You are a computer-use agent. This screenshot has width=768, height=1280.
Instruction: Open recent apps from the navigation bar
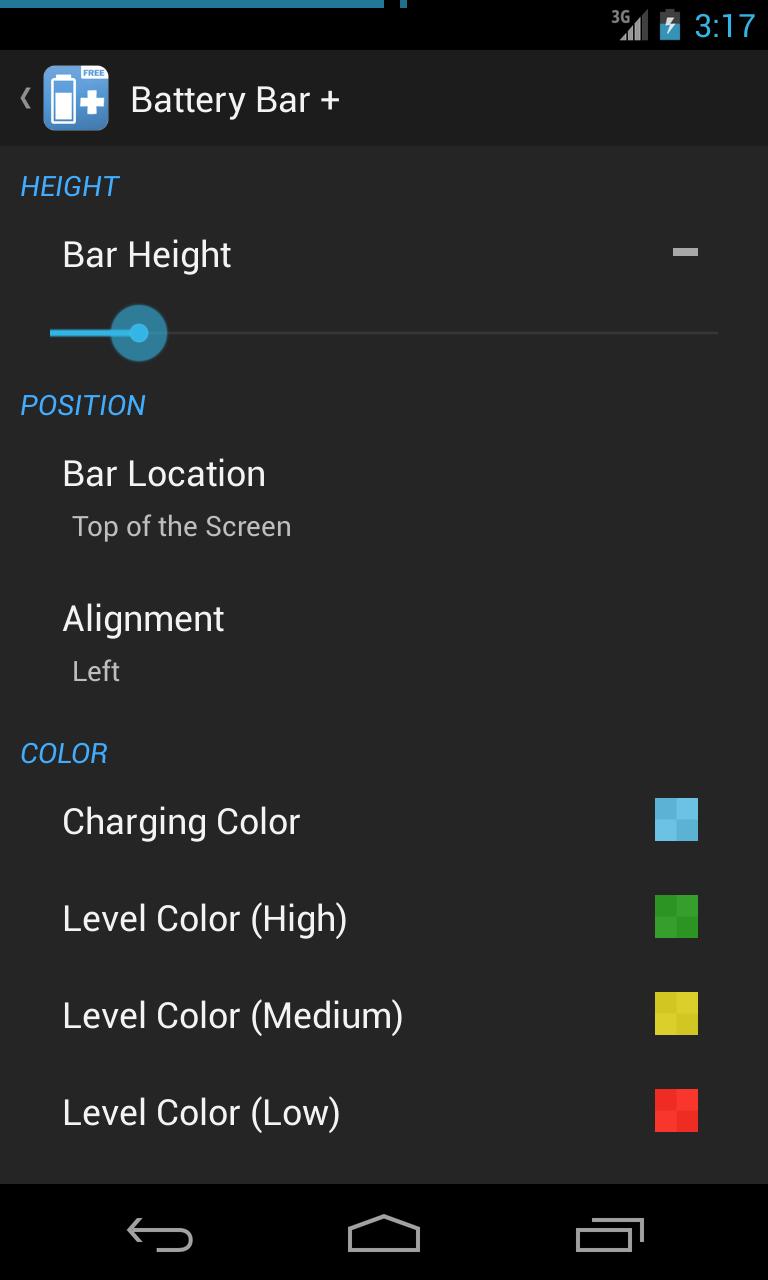pos(608,1235)
